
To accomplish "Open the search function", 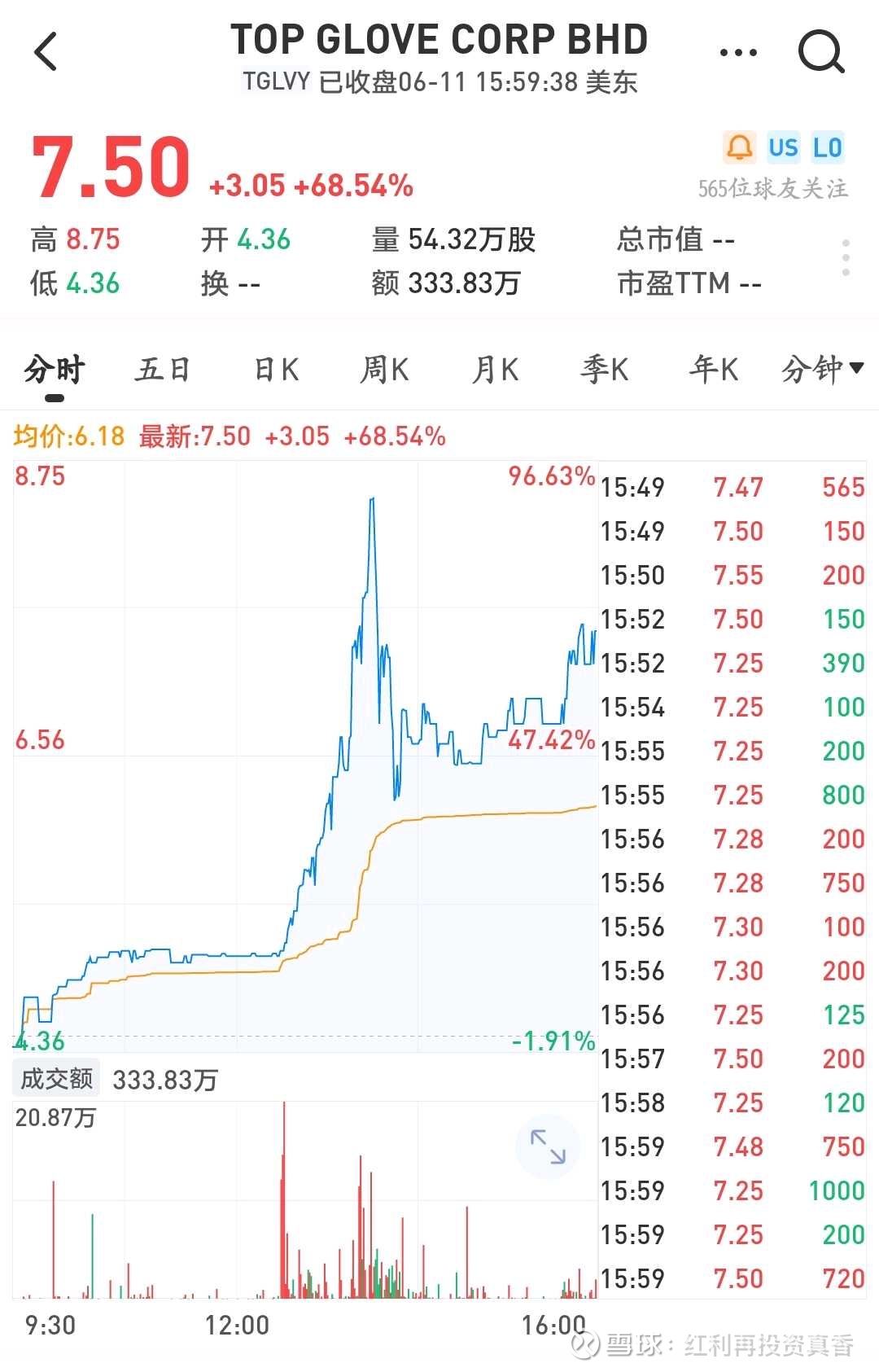I will [x=822, y=50].
